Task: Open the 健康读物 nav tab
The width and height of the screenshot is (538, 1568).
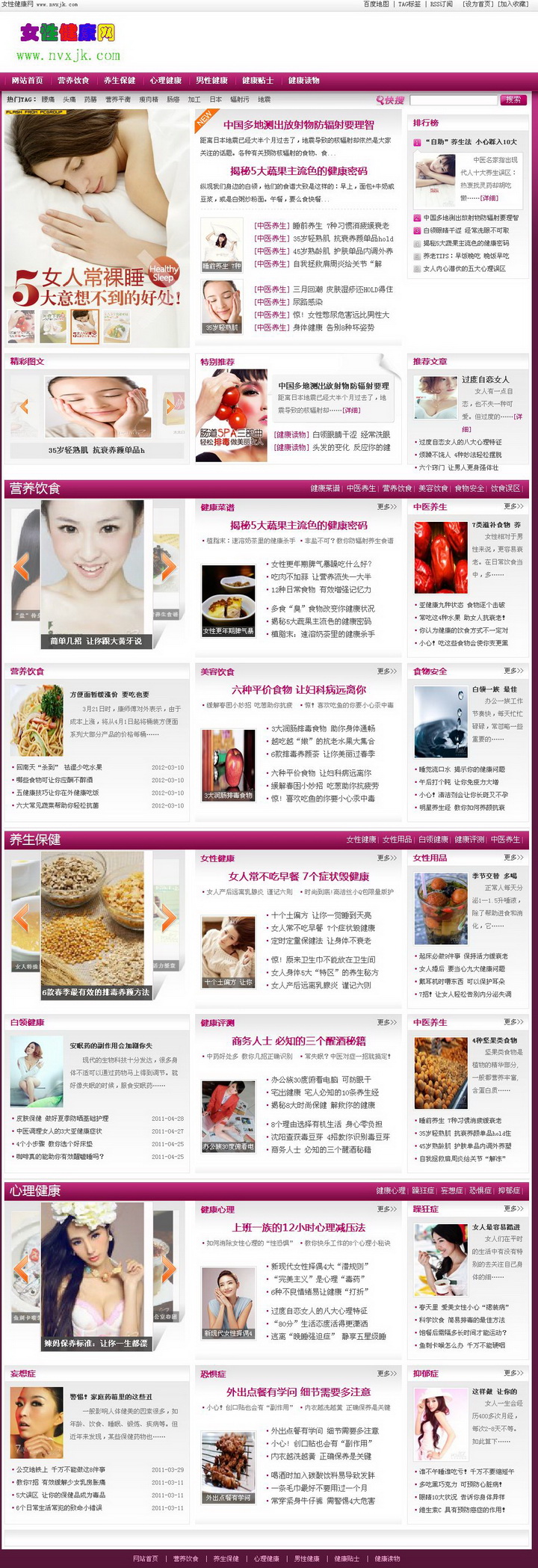Action: click(x=304, y=80)
